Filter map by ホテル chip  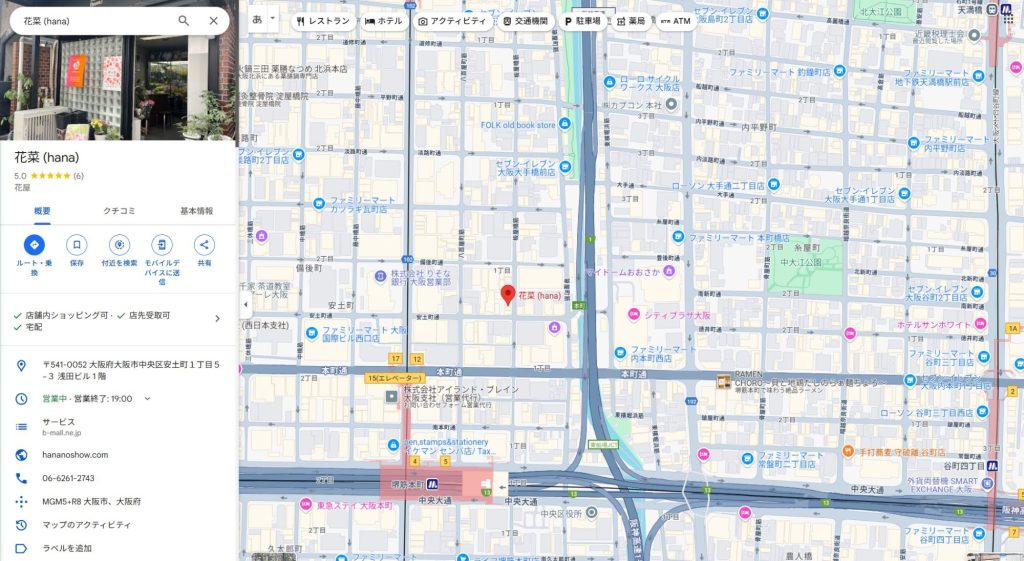tap(384, 21)
